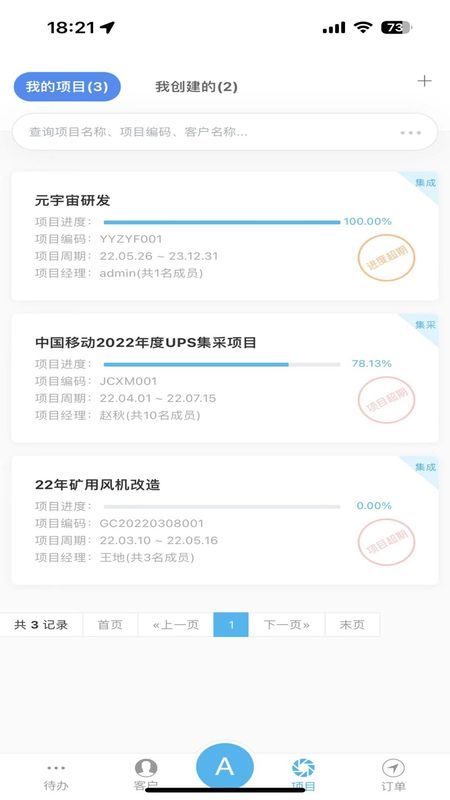Image resolution: width=450 pixels, height=800 pixels.
Task: Tap the center A button
Action: coord(224,767)
